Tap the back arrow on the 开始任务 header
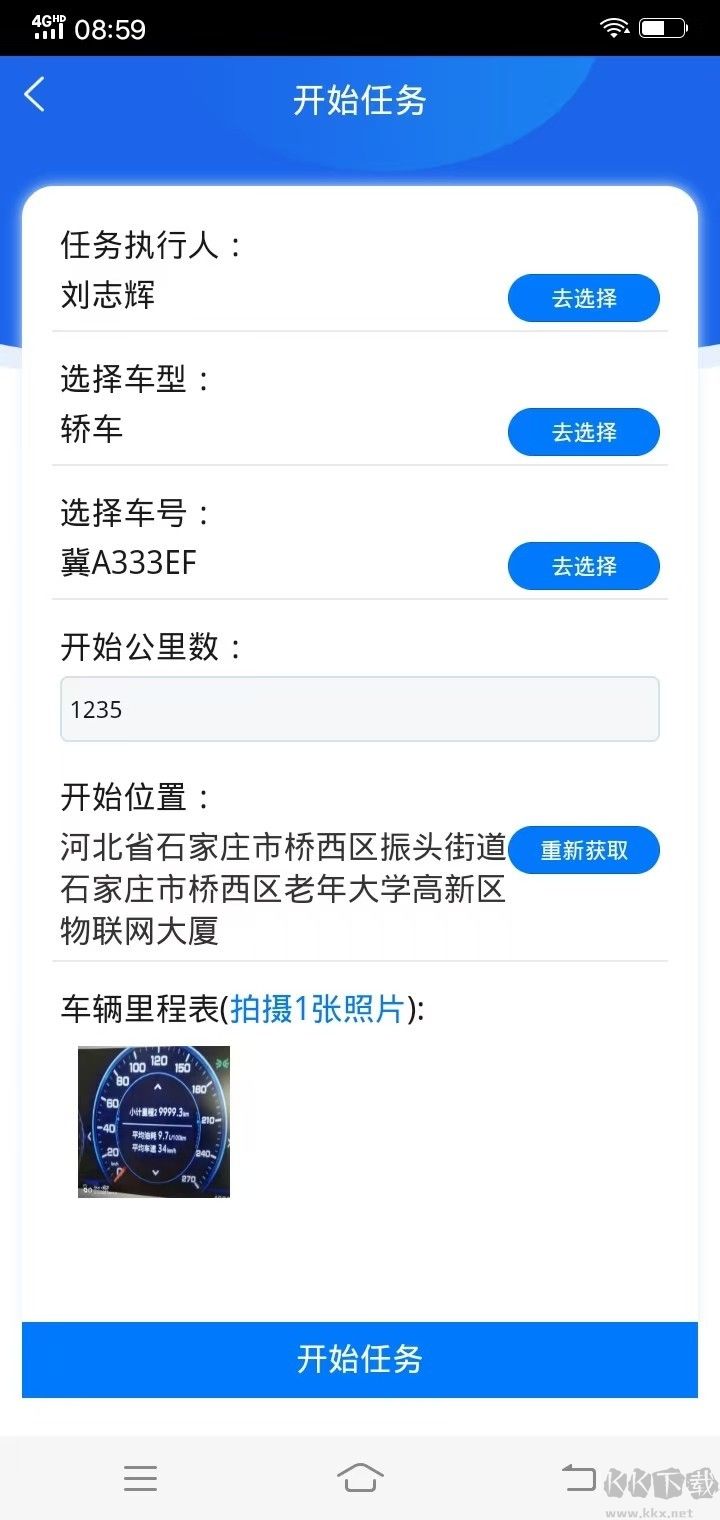This screenshot has width=720, height=1520. (34, 94)
